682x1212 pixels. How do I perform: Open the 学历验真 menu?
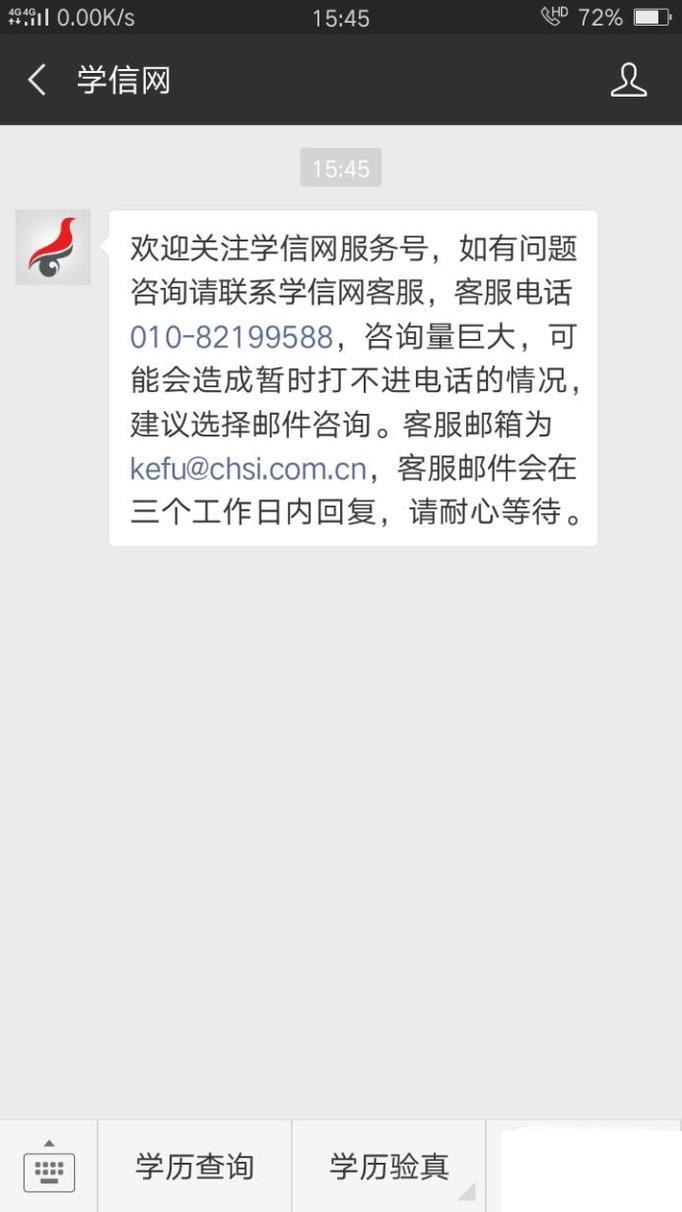click(x=389, y=1166)
